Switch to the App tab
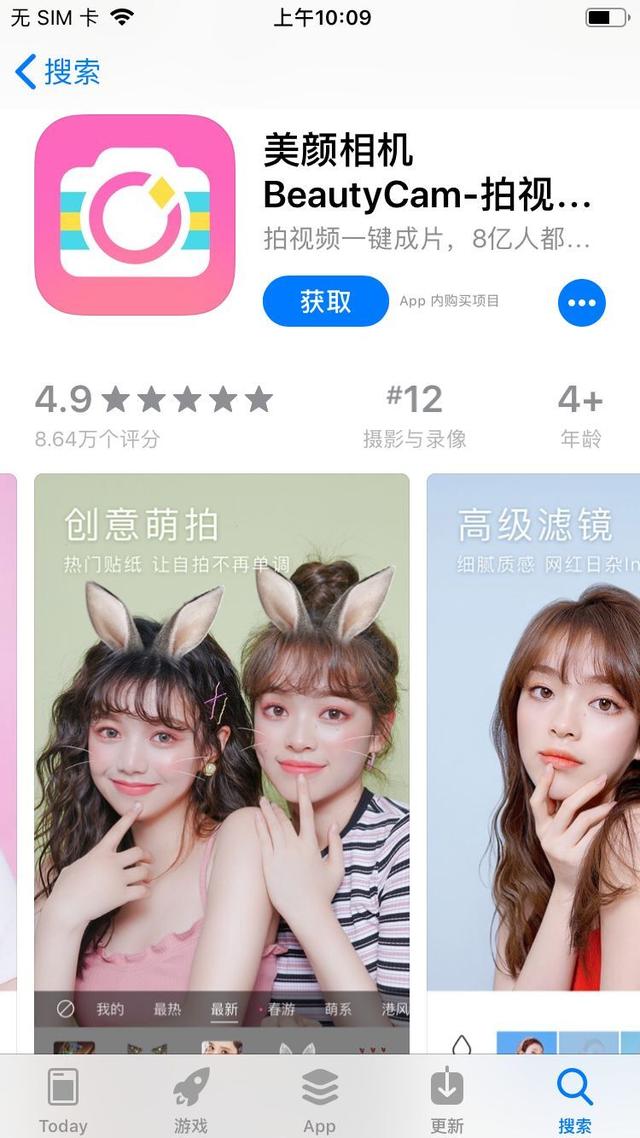Screen dimensions: 640x1138 point(319,1099)
